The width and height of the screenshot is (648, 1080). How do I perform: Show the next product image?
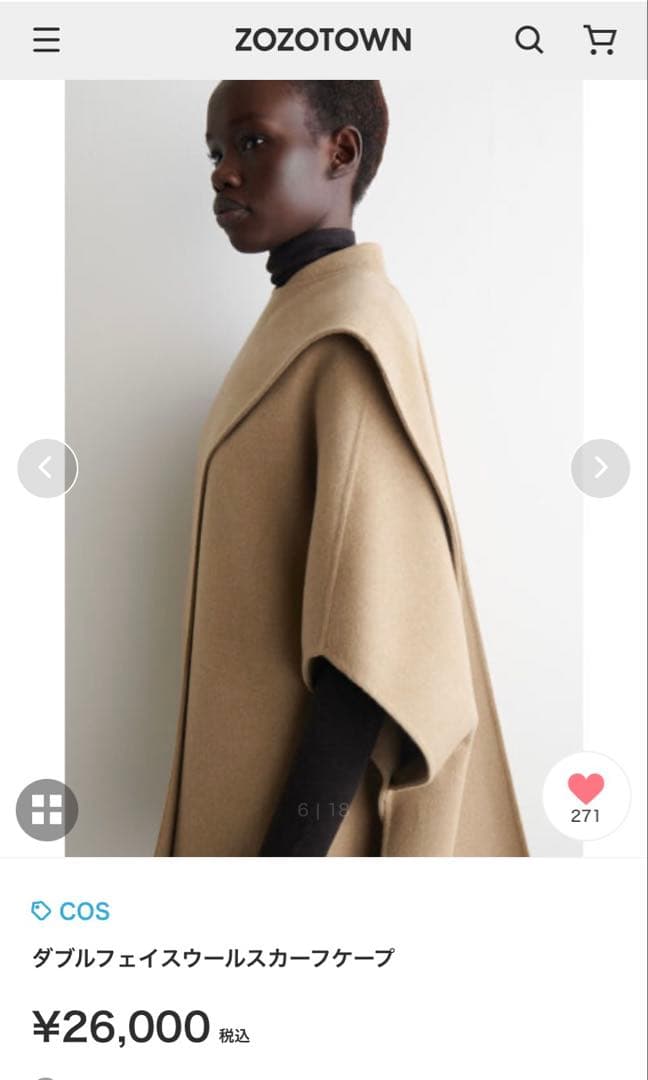(600, 468)
